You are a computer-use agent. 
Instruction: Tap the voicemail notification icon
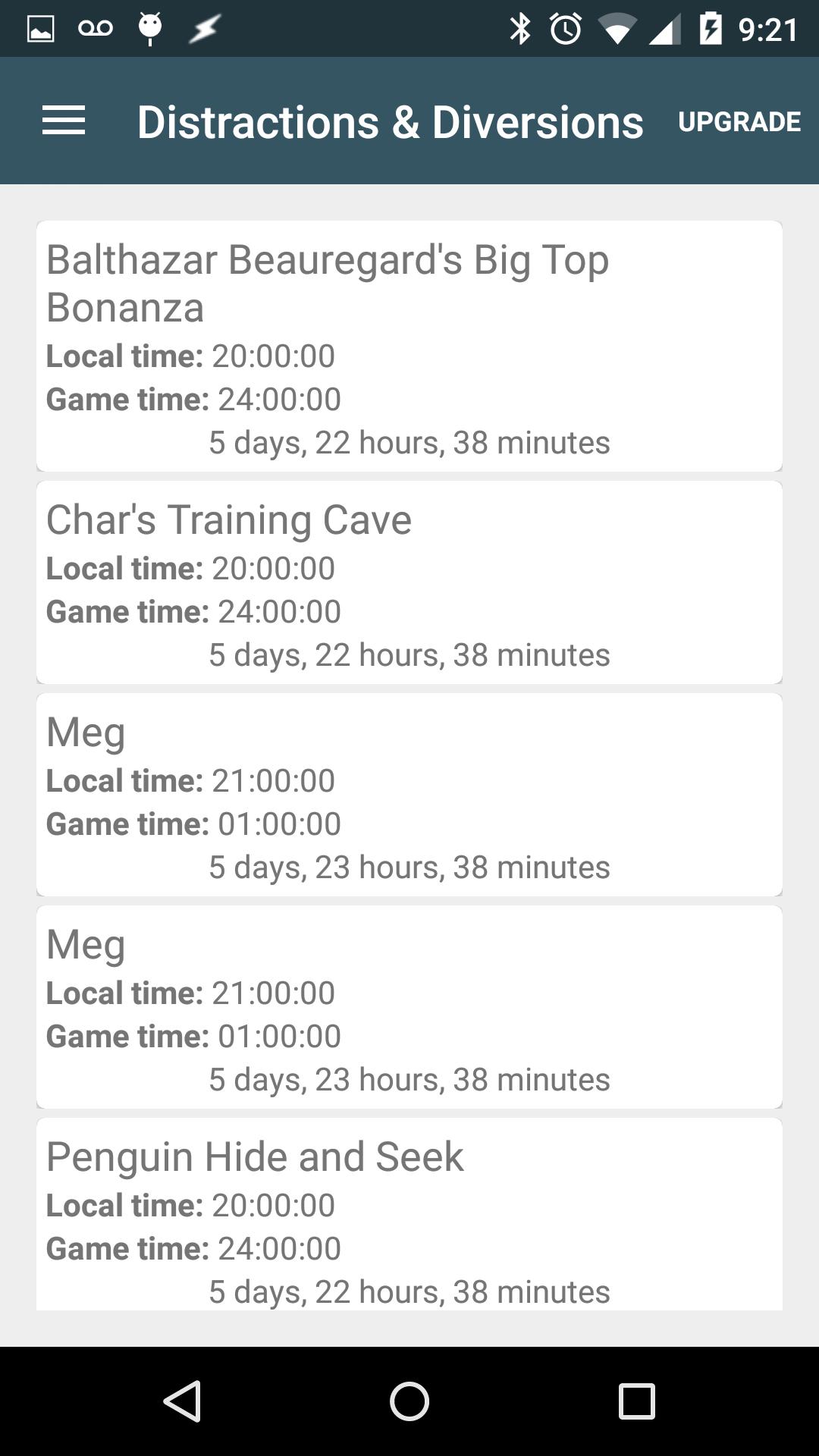click(93, 27)
